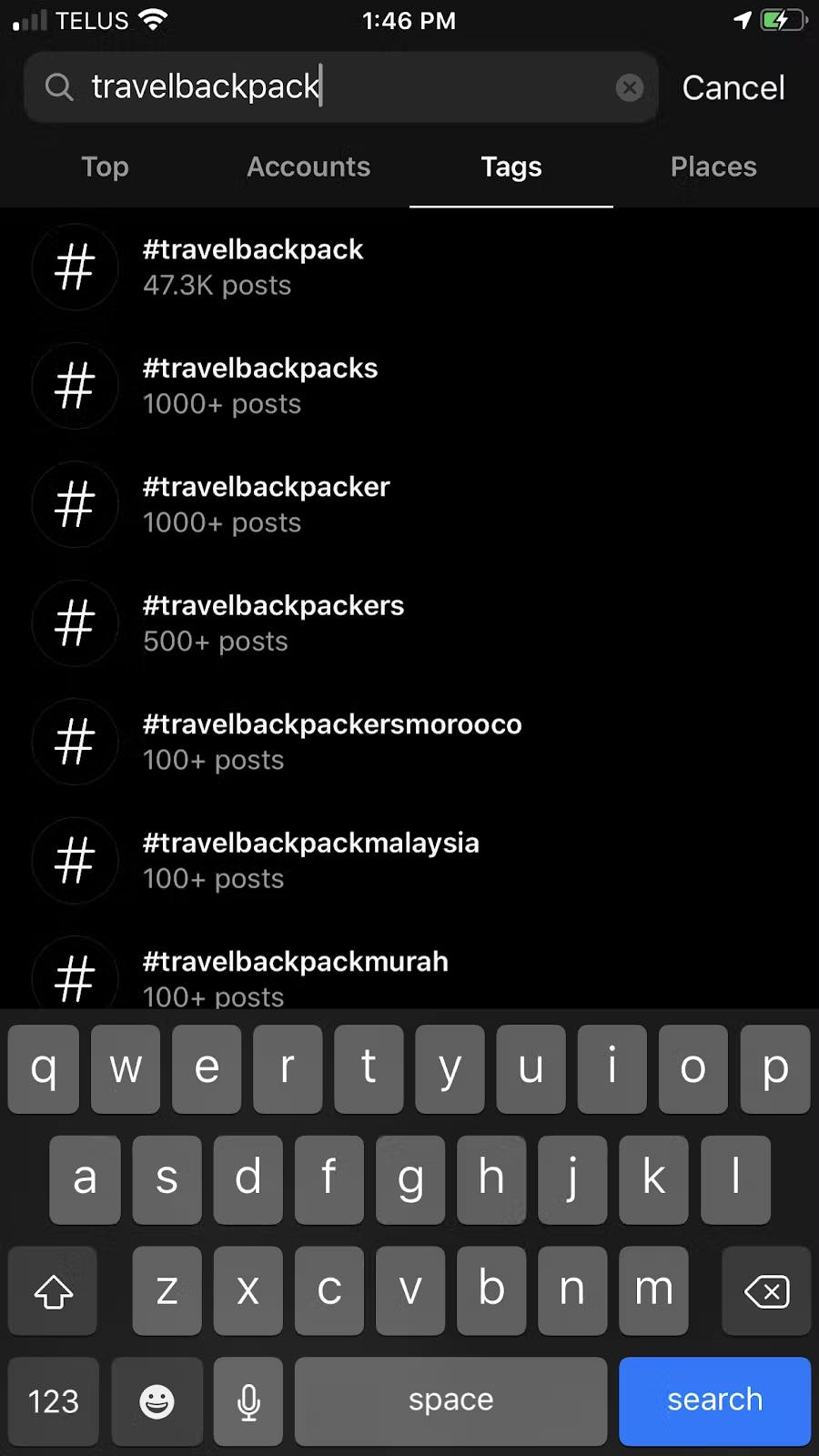Viewport: 819px width, 1456px height.
Task: Open the #travelbackpacker hashtag result
Action: [x=409, y=504]
